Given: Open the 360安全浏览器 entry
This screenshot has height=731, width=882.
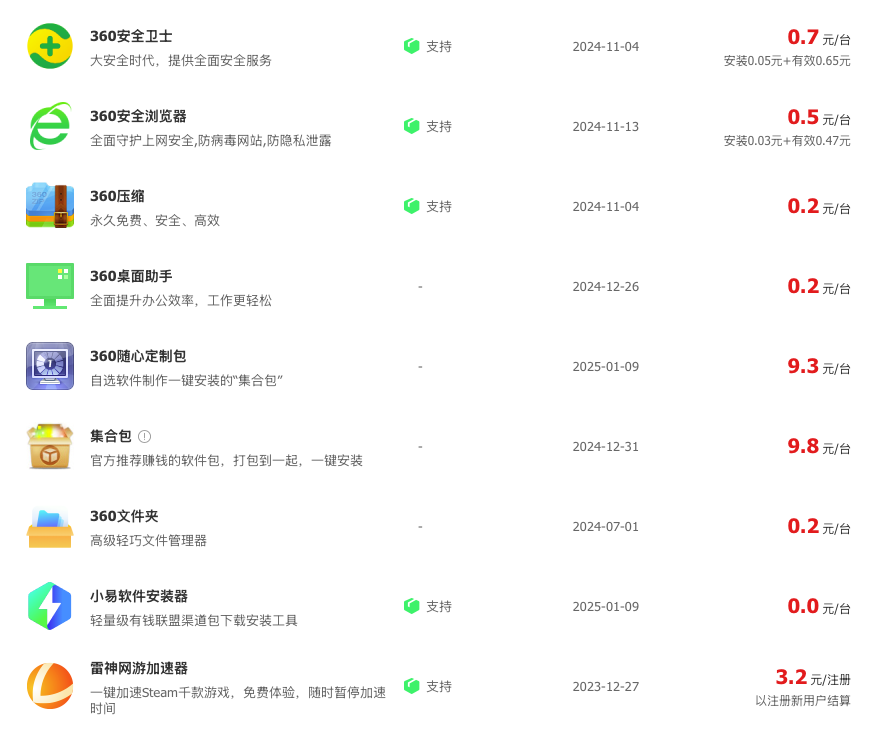Looking at the screenshot, I should point(138,116).
